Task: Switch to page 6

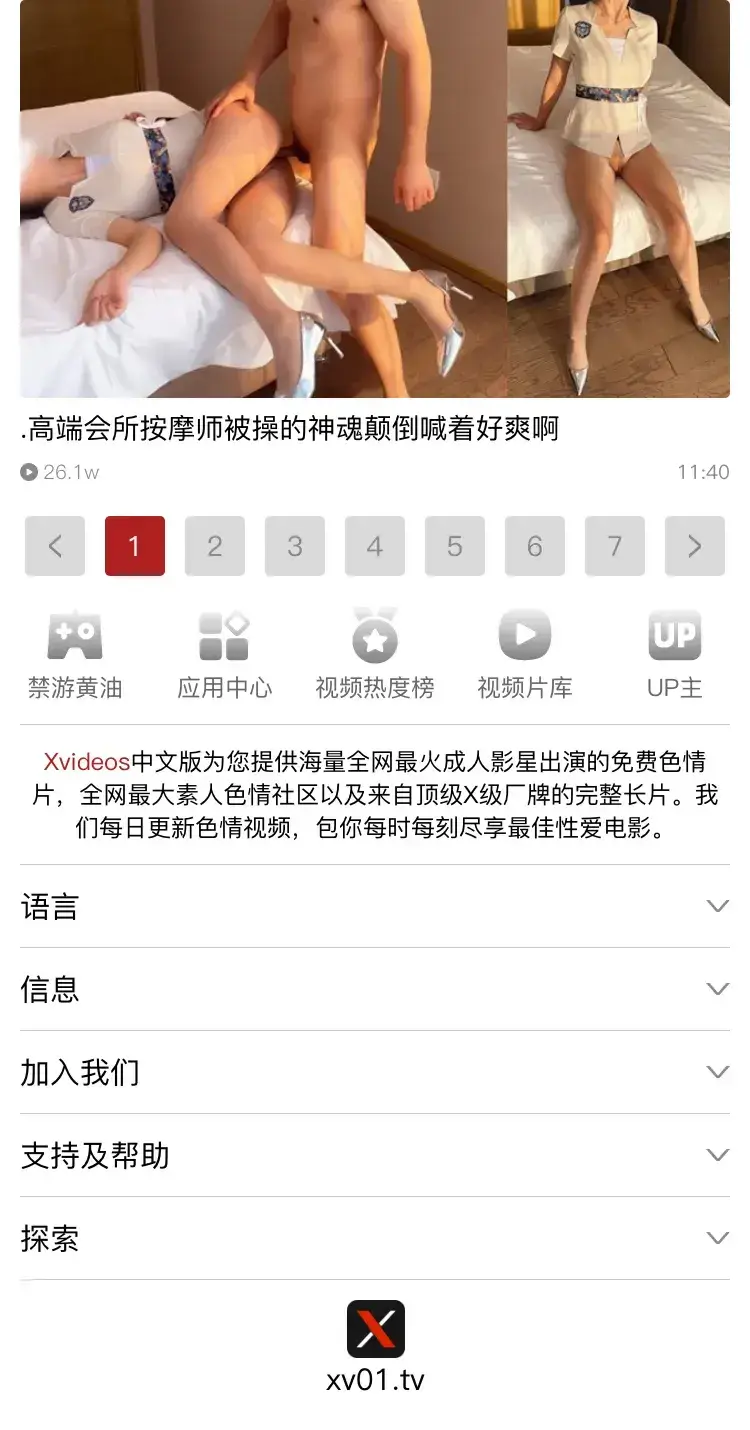Action: point(535,546)
